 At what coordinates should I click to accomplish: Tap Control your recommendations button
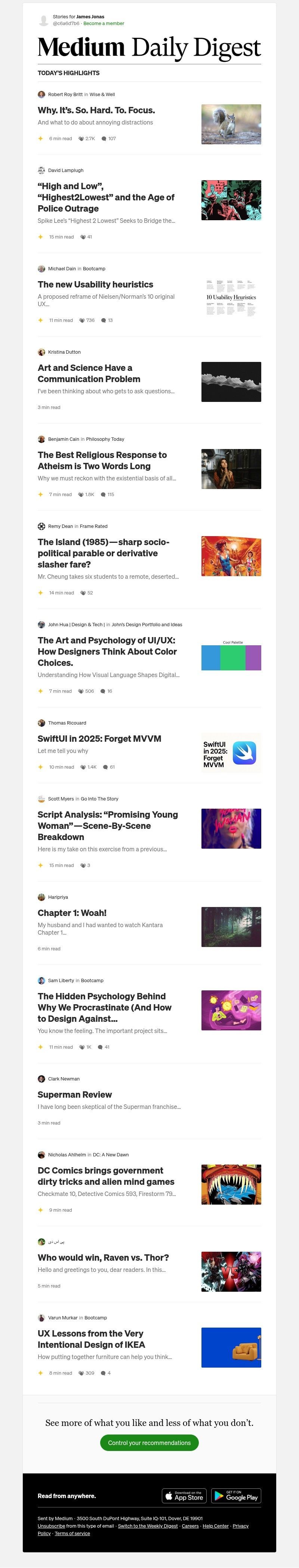[149, 1443]
